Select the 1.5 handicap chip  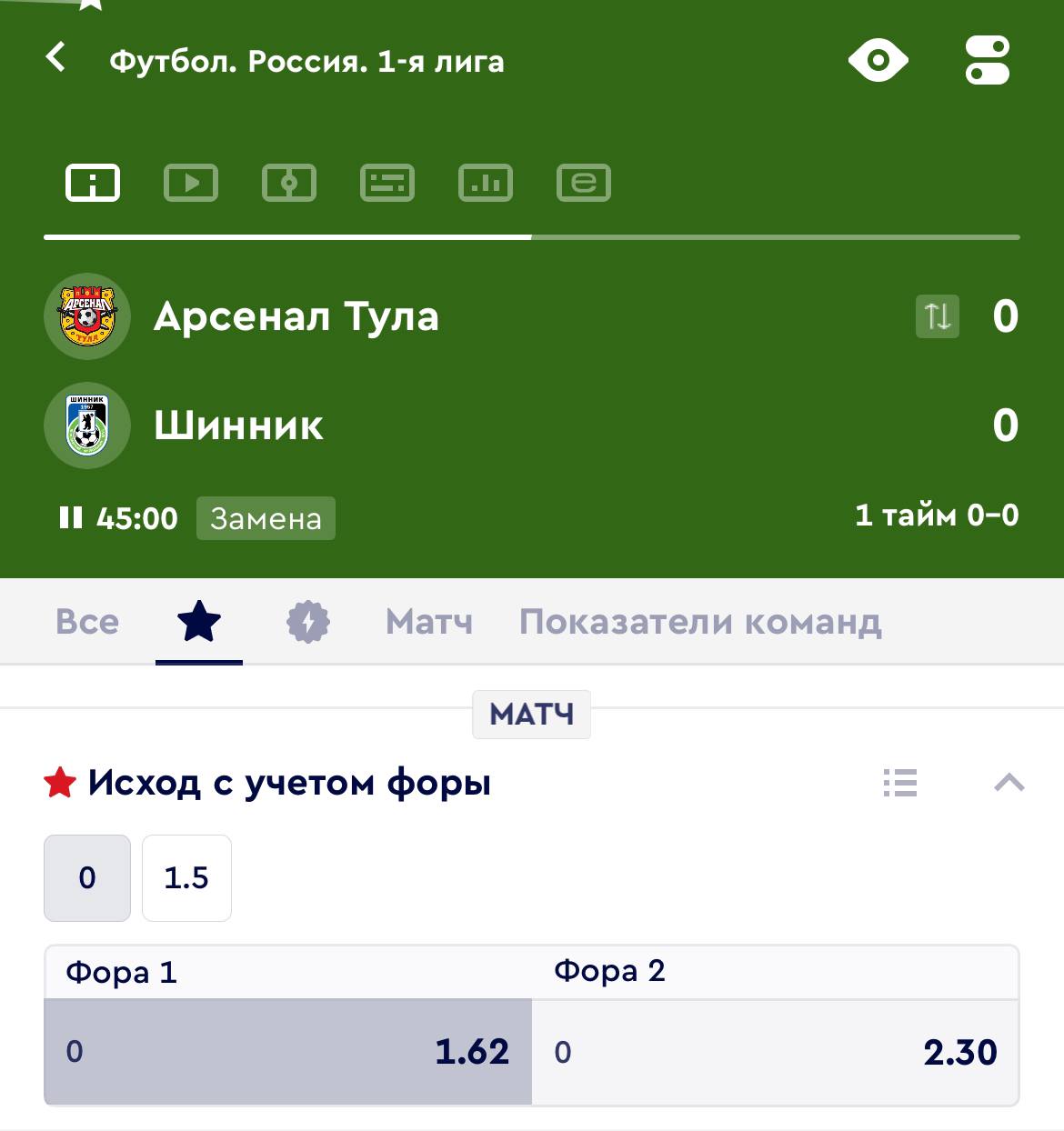pos(186,878)
